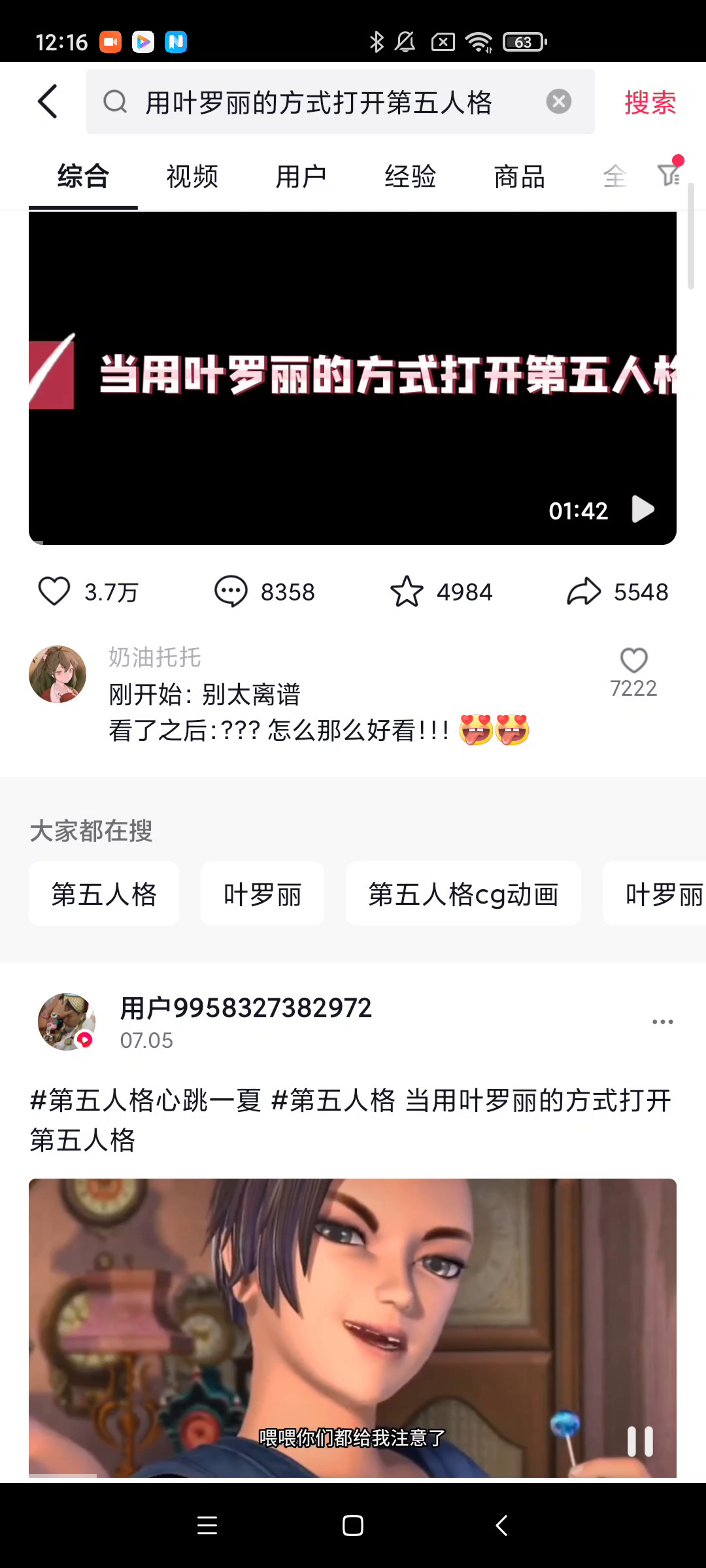Open the three-dot menu on 用户9958327382972's post

[x=662, y=1022]
